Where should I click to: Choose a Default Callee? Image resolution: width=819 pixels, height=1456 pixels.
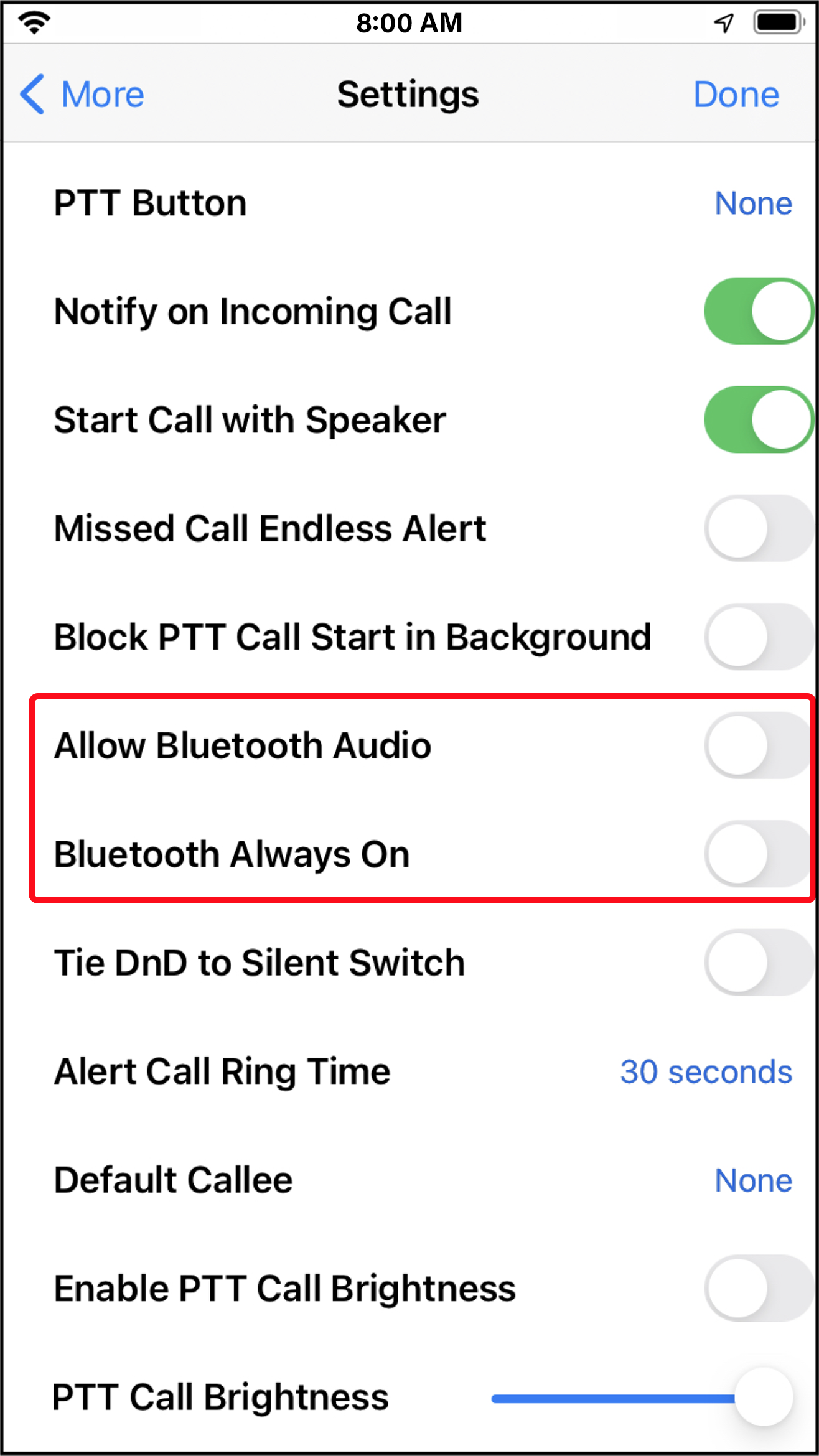409,1180
